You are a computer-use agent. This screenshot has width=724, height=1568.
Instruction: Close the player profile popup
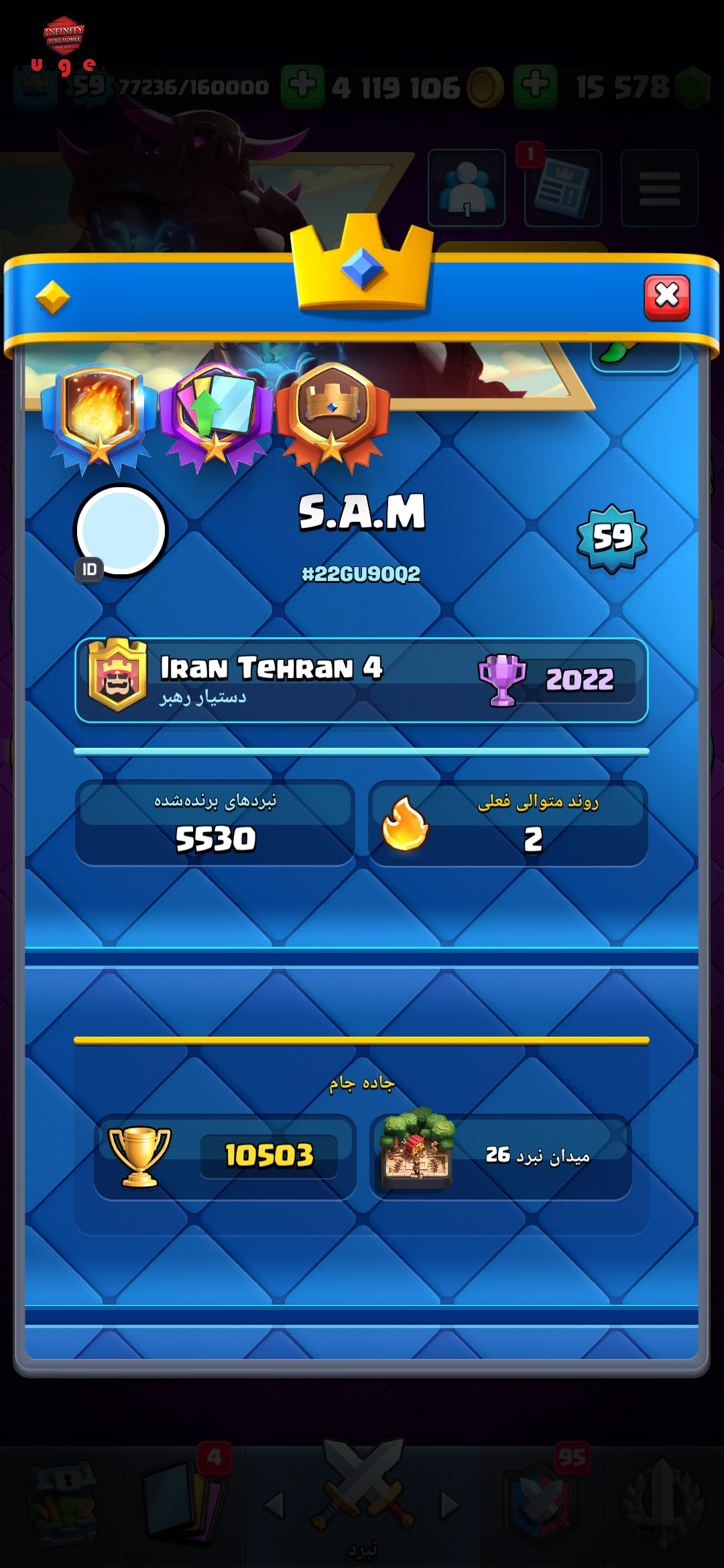coord(666,297)
